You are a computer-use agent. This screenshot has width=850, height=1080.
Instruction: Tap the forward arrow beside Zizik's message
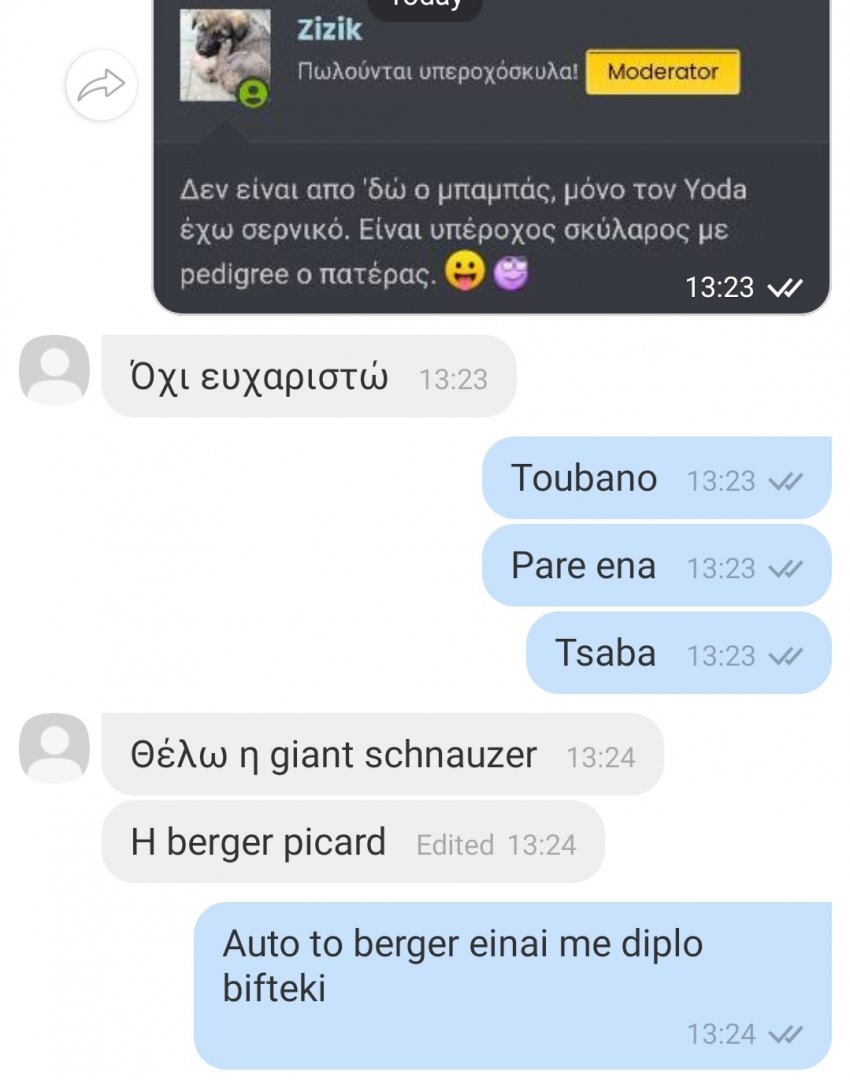coord(101,86)
